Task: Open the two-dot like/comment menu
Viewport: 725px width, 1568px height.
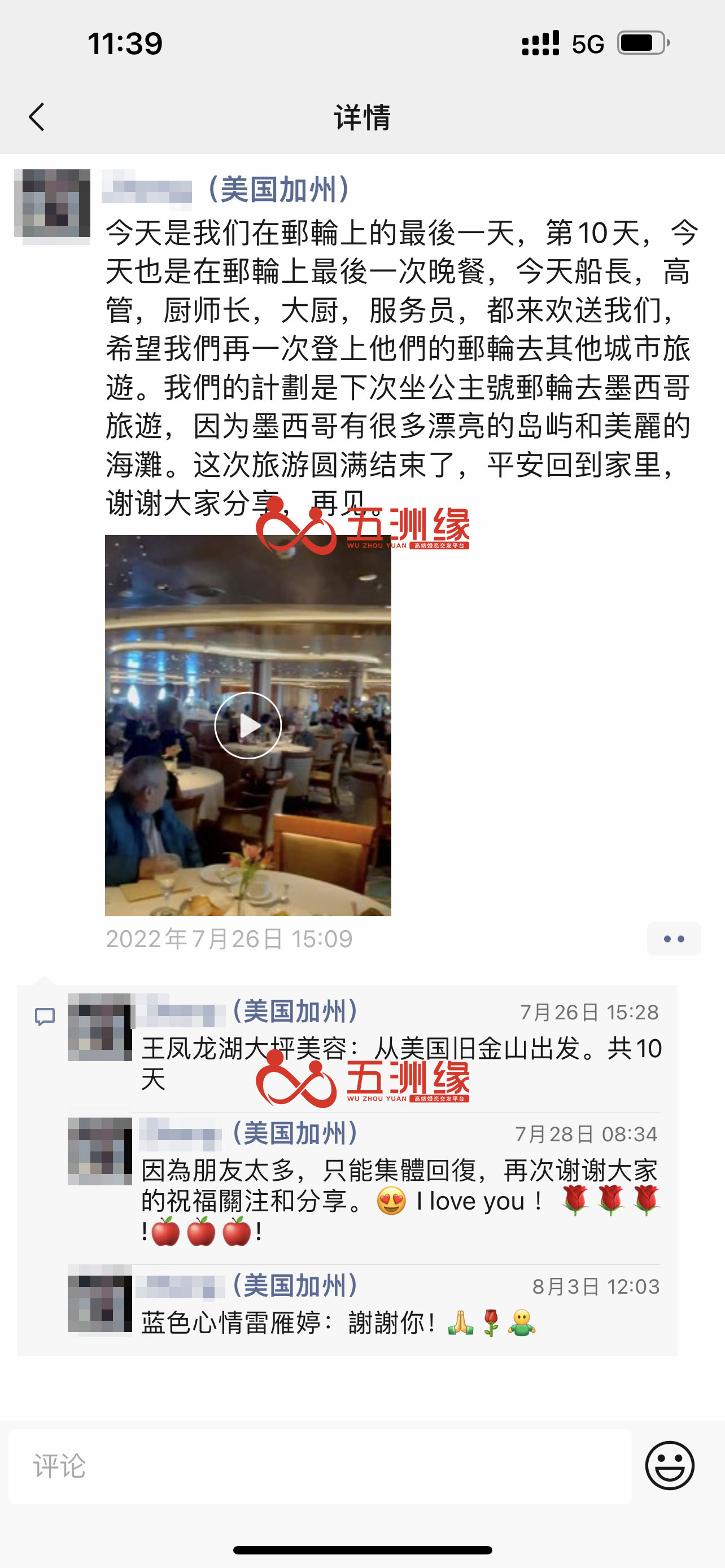Action: pyautogui.click(x=674, y=939)
